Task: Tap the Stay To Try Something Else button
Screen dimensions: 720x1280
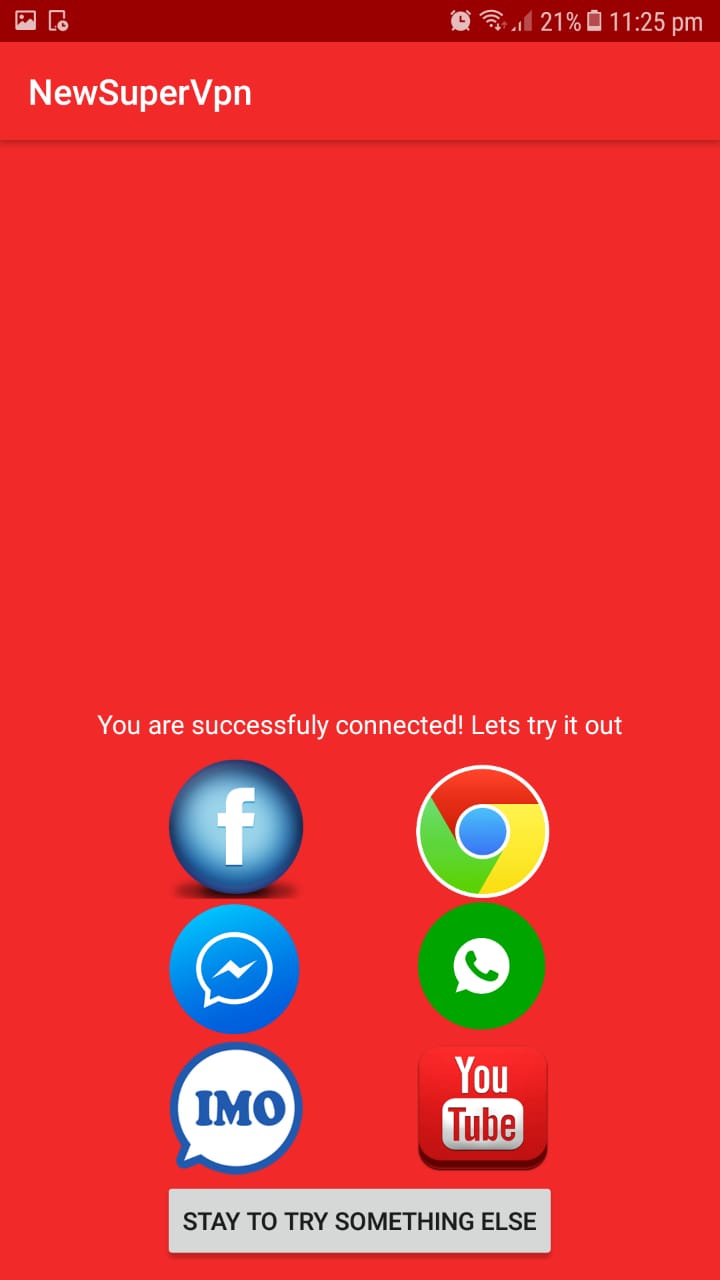Action: (359, 1221)
